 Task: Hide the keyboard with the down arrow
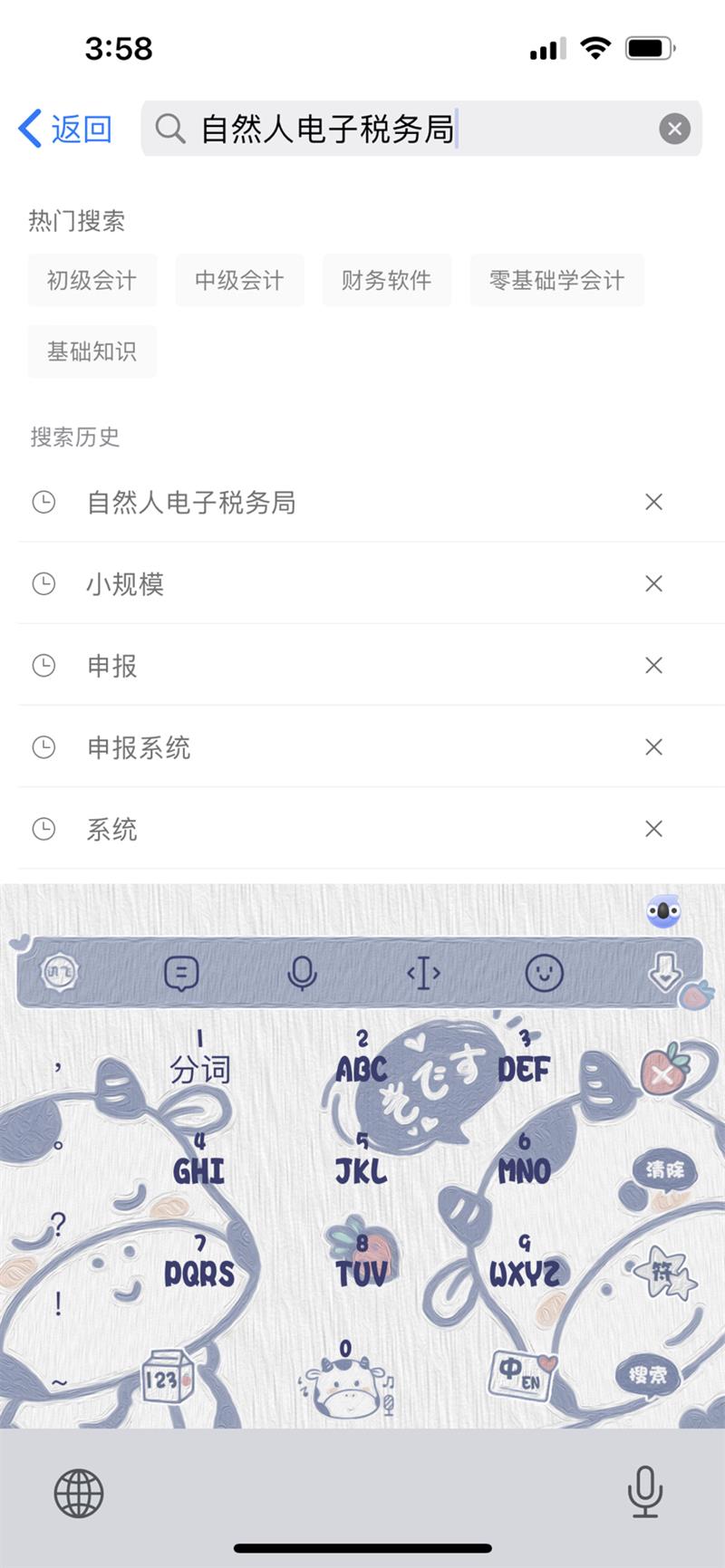[x=665, y=973]
